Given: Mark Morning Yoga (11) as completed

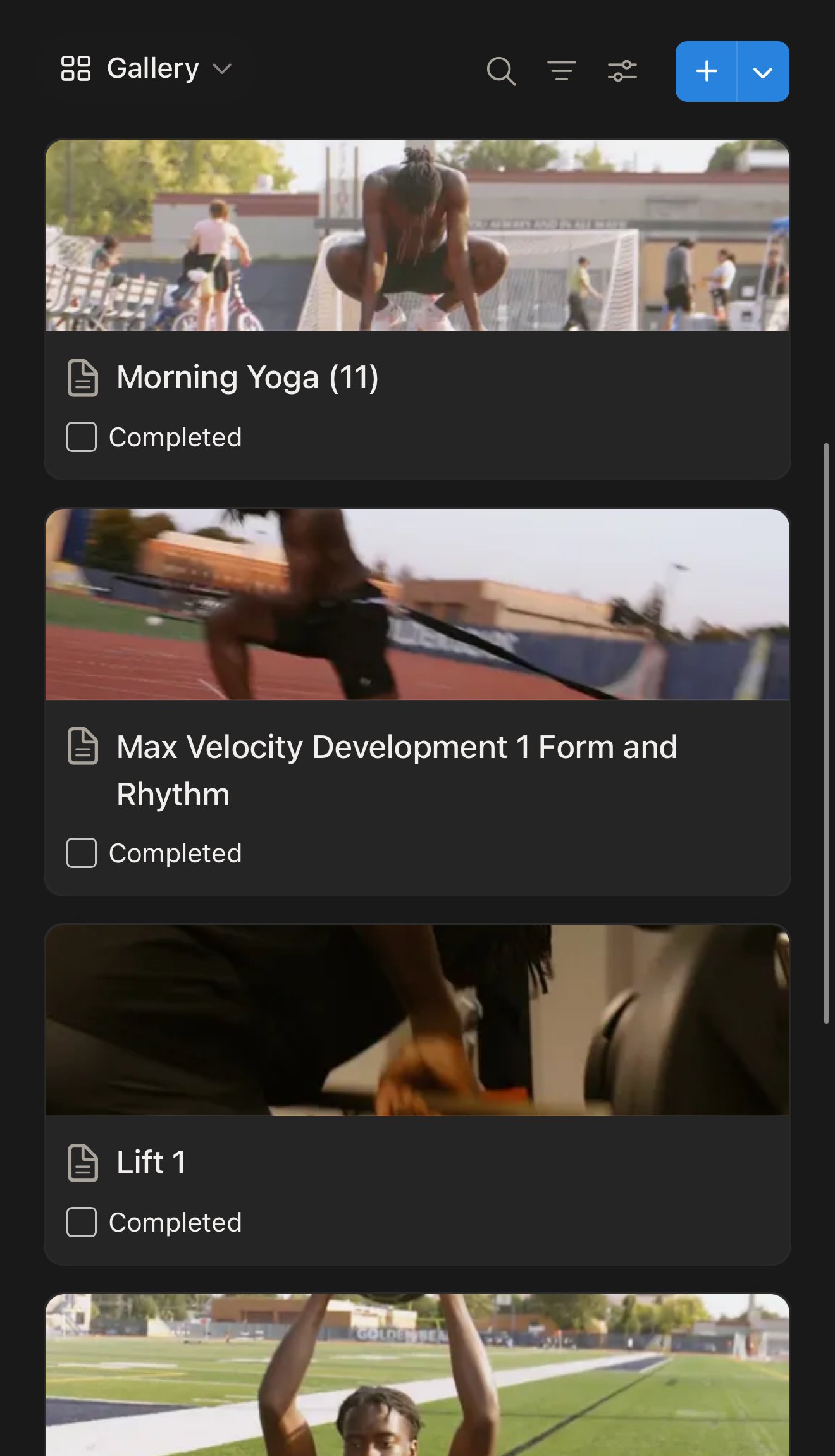Looking at the screenshot, I should (82, 437).
